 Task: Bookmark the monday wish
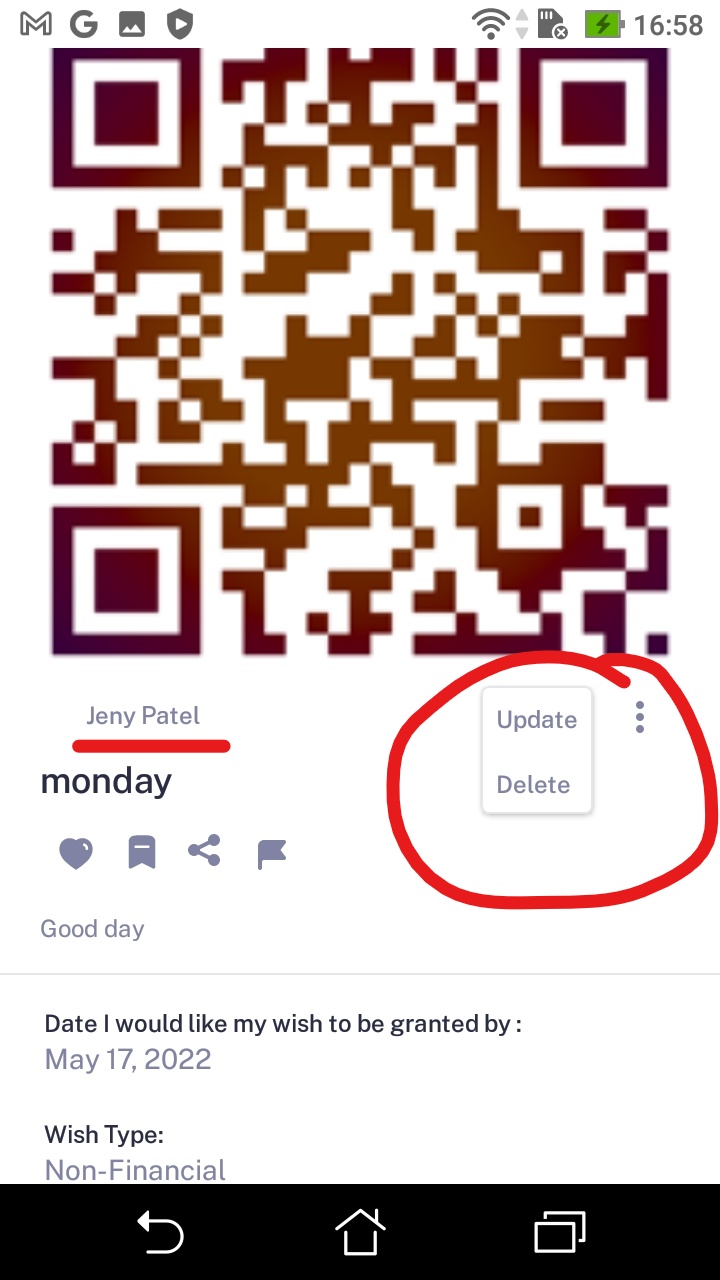pyautogui.click(x=142, y=853)
